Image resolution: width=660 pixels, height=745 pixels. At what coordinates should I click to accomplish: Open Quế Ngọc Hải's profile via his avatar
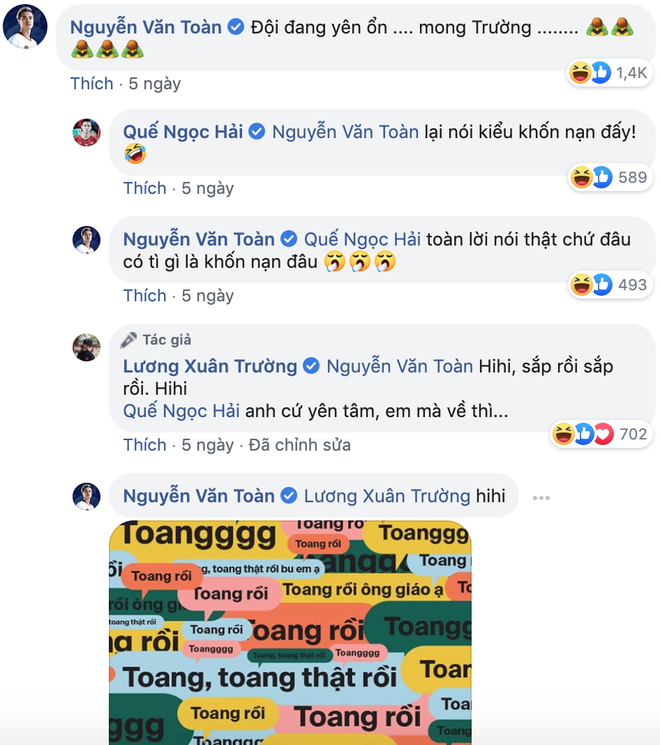point(87,132)
